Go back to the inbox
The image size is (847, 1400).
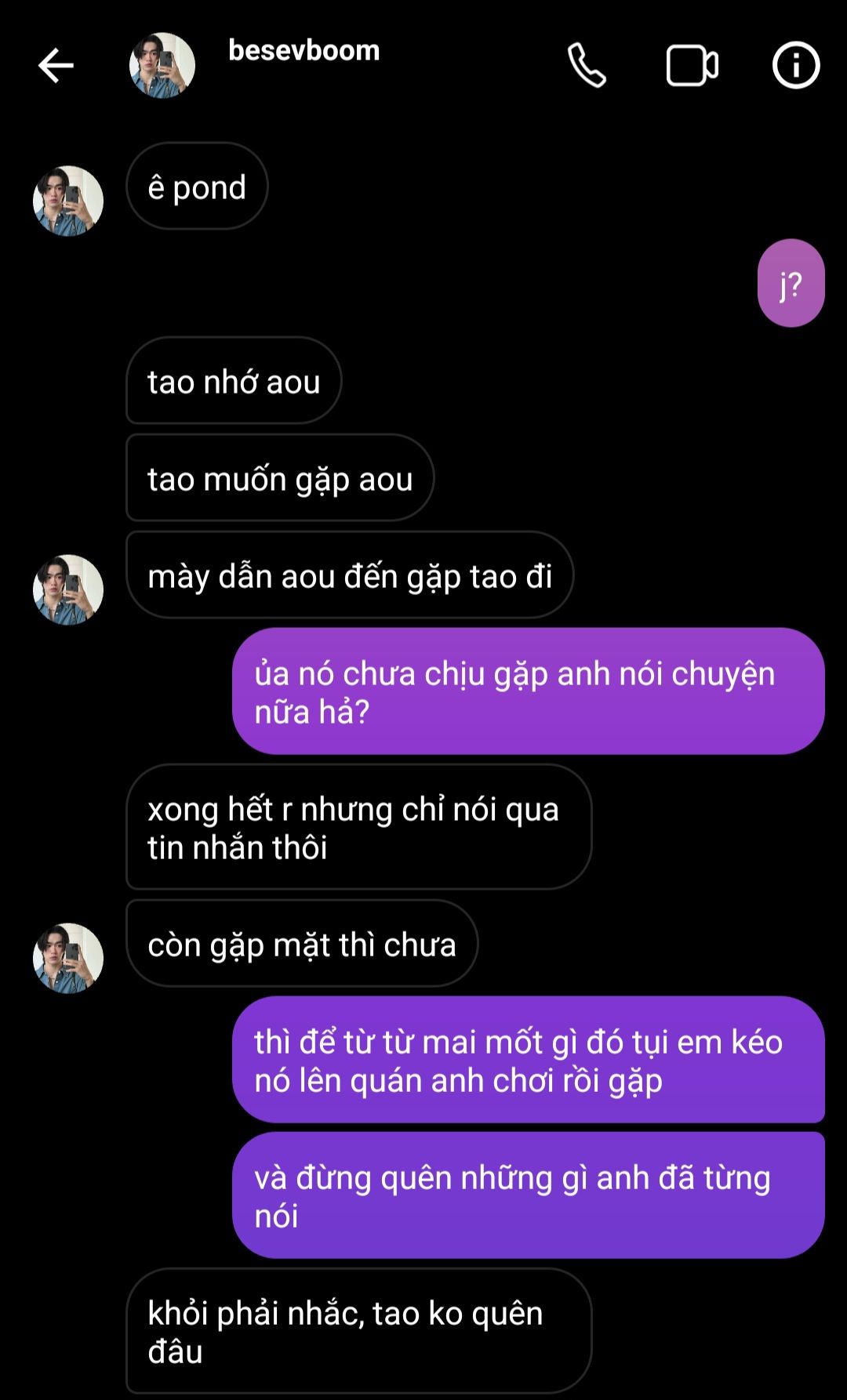point(56,65)
